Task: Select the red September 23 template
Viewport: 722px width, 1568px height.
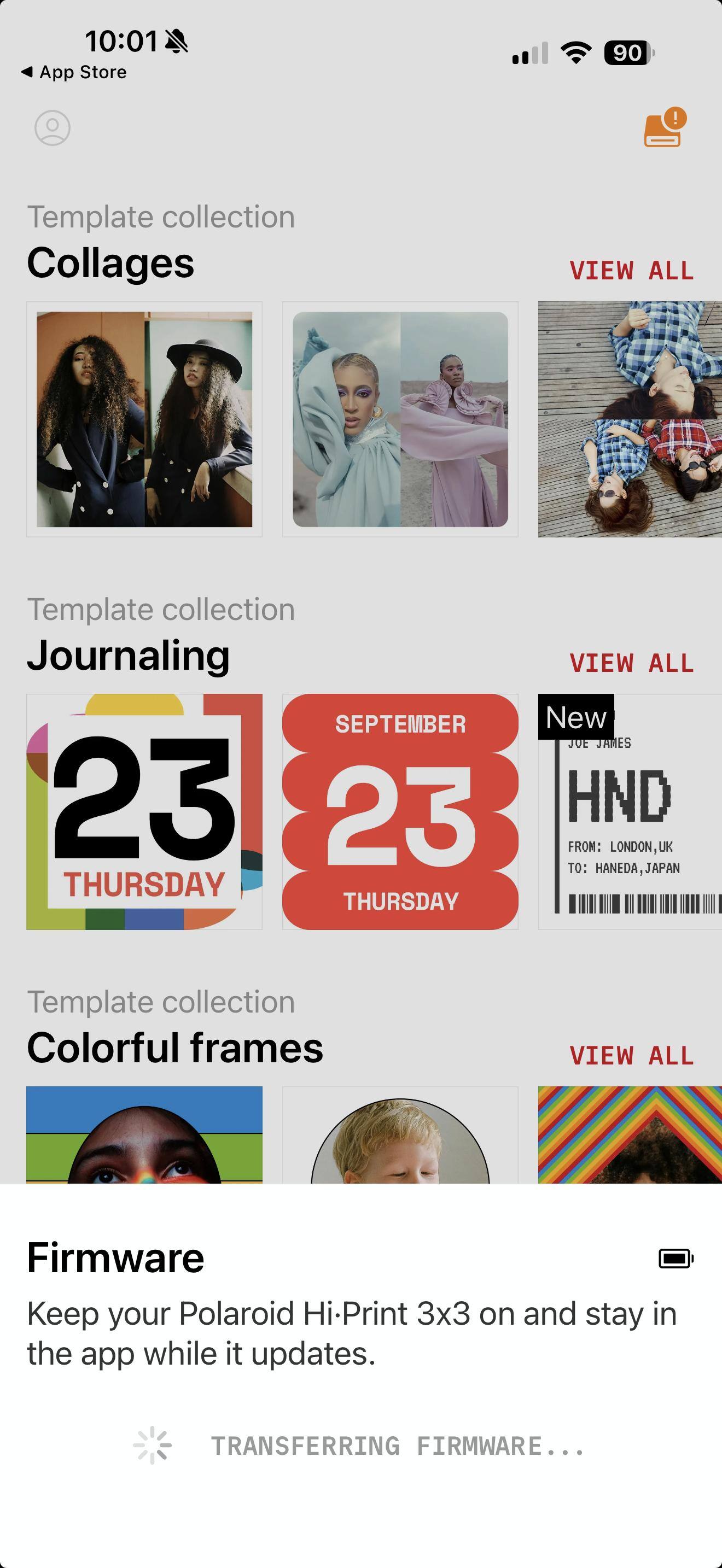Action: (x=400, y=812)
